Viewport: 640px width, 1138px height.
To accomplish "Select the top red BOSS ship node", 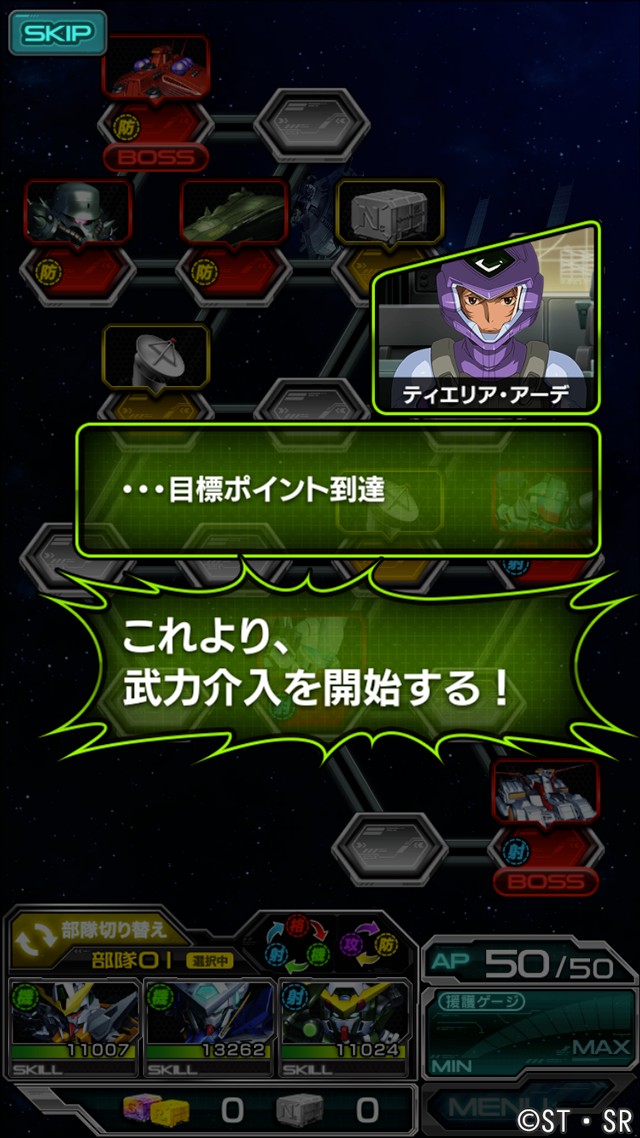I will click(x=156, y=70).
